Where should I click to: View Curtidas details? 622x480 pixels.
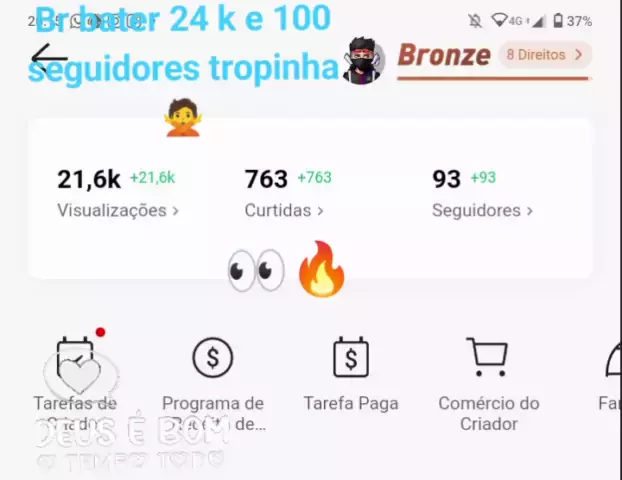[284, 211]
